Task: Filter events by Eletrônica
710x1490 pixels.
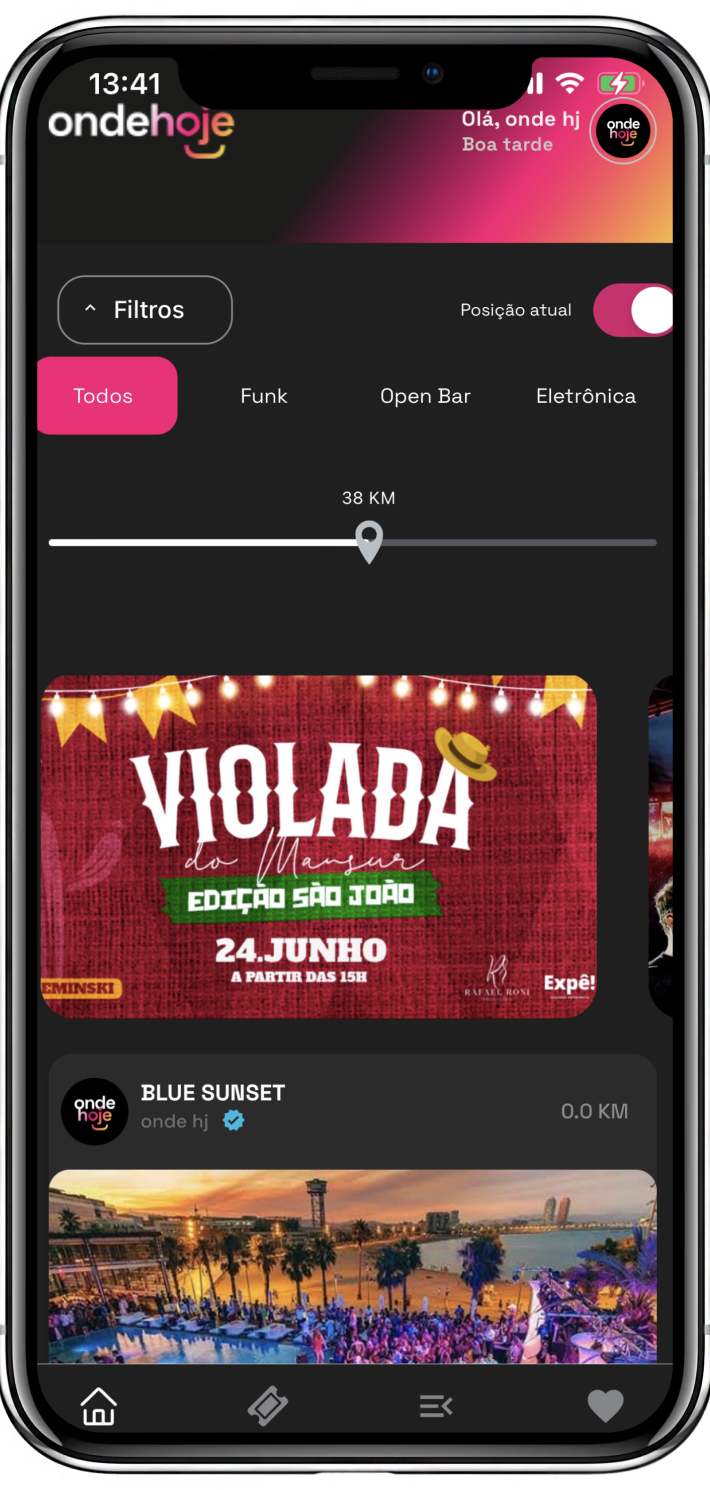Action: click(585, 396)
